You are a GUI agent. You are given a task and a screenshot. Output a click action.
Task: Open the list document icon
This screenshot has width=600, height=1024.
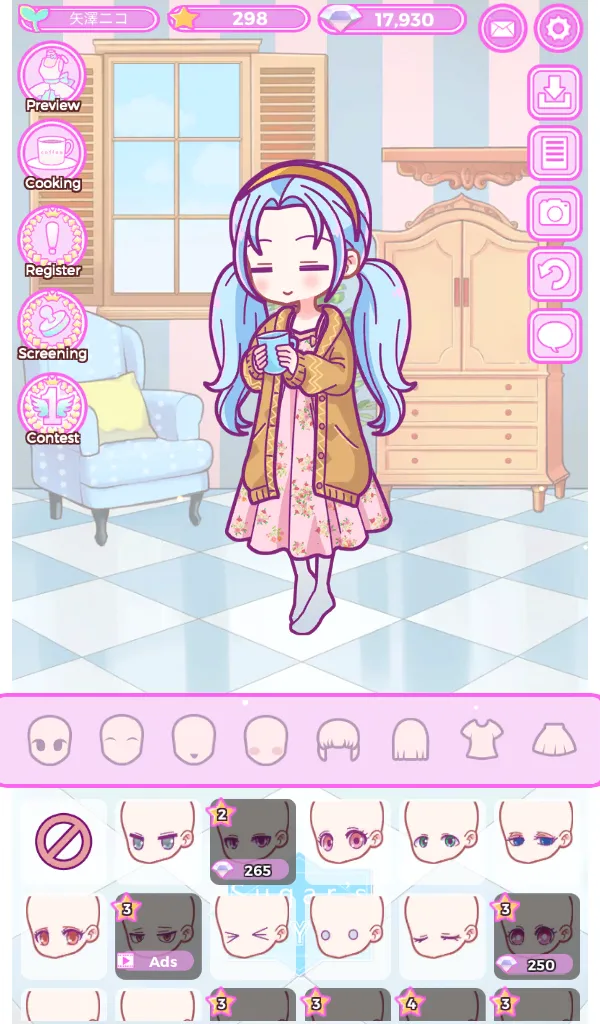[553, 153]
